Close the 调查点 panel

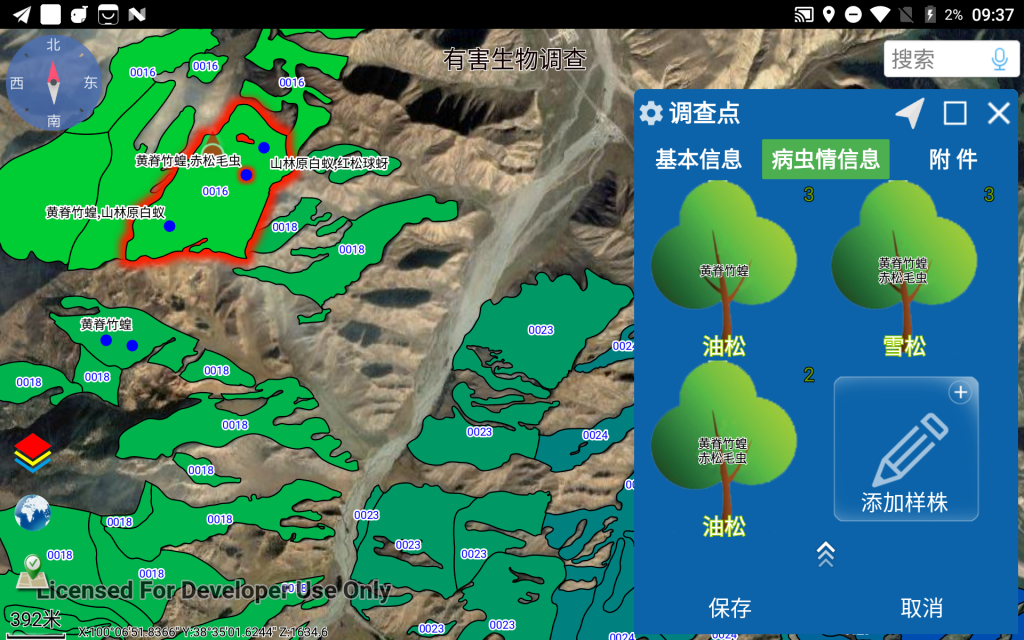999,113
